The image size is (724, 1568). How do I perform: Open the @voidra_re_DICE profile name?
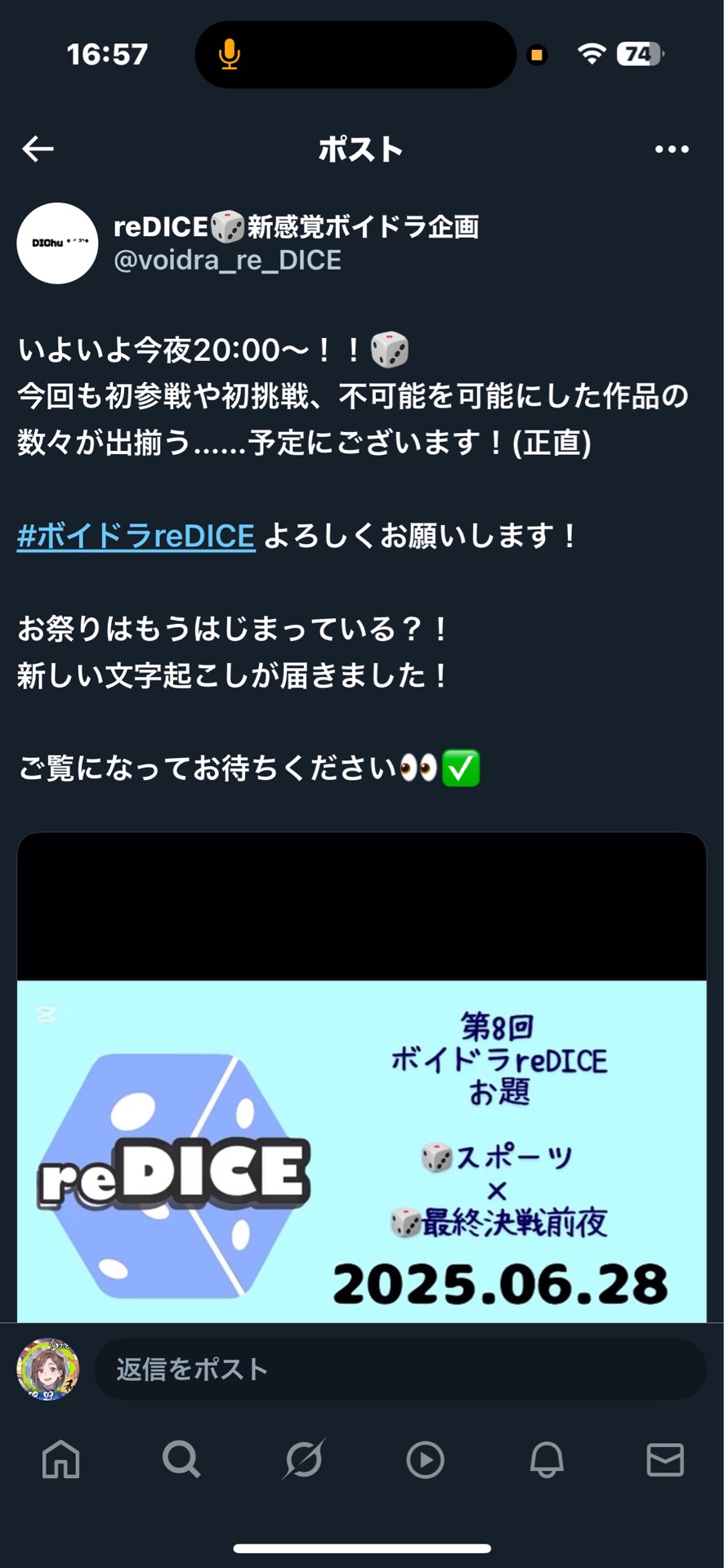[x=296, y=227]
